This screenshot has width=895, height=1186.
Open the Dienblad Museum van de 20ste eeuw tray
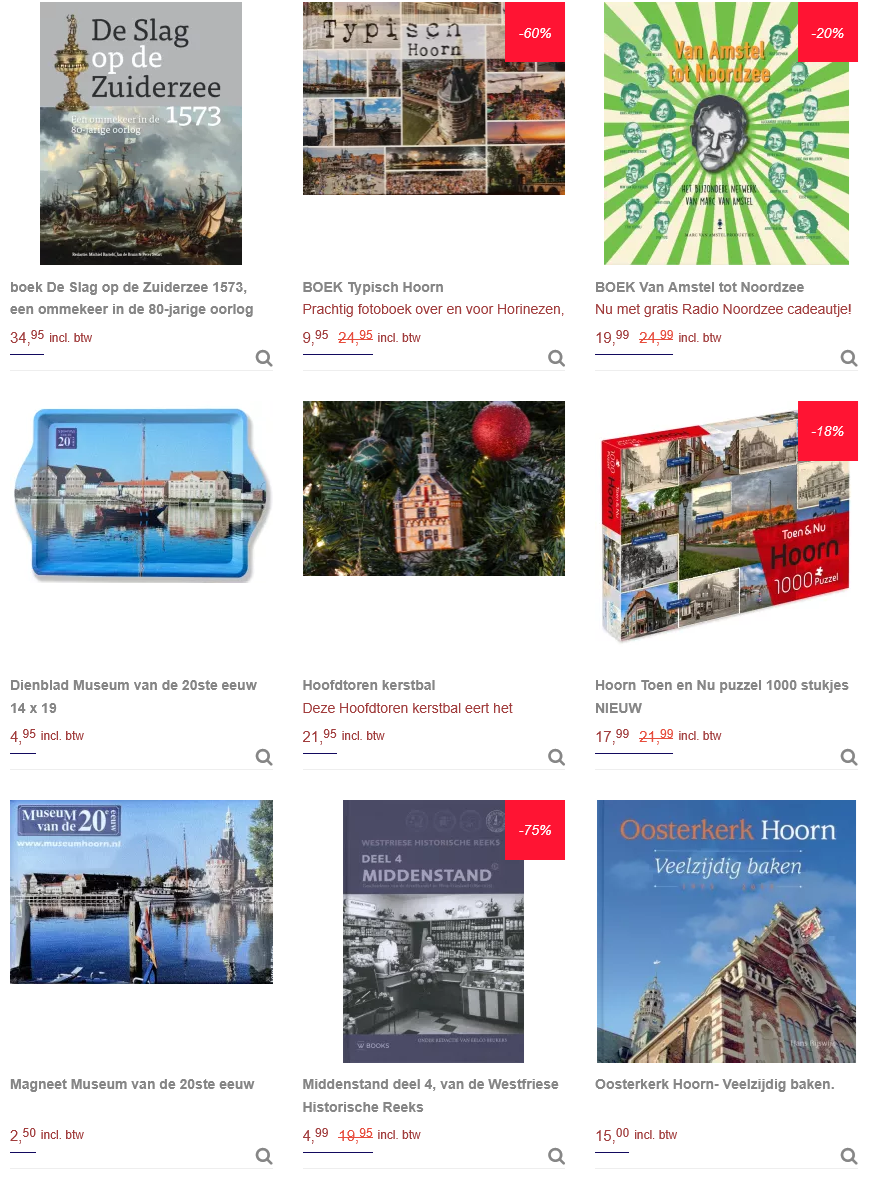tap(141, 493)
